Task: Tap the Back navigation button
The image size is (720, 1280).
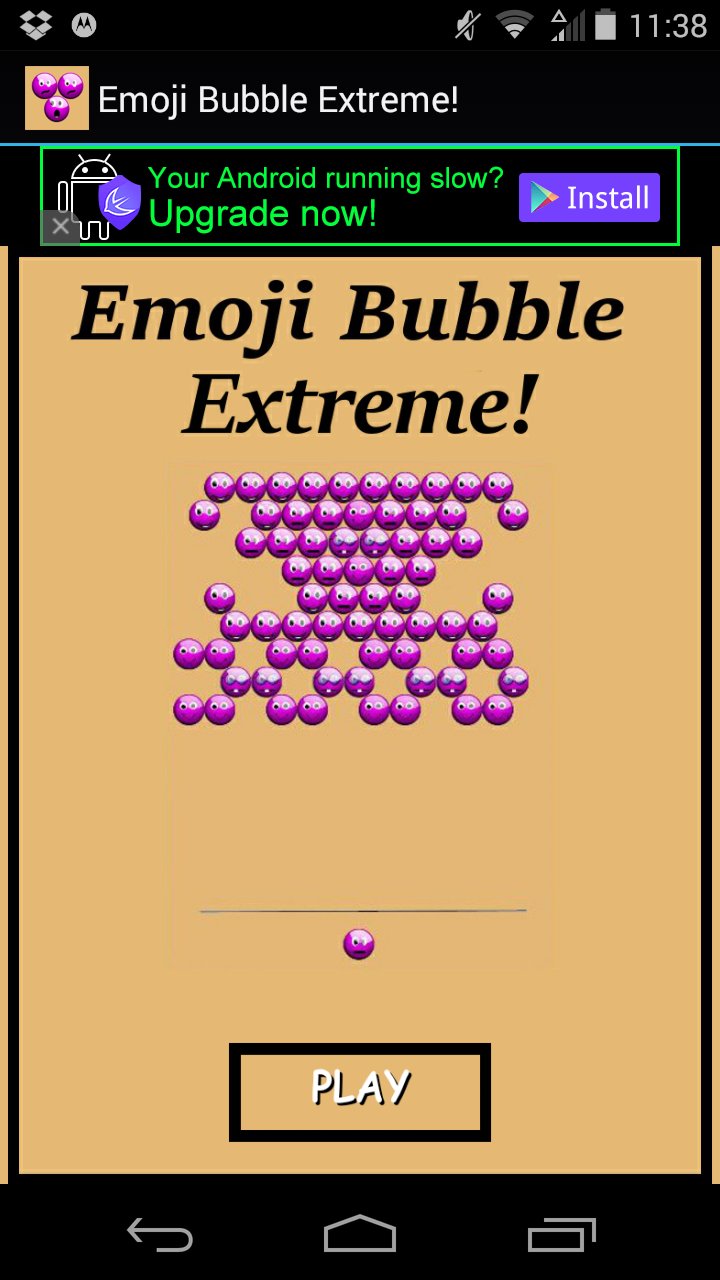Action: point(160,1236)
